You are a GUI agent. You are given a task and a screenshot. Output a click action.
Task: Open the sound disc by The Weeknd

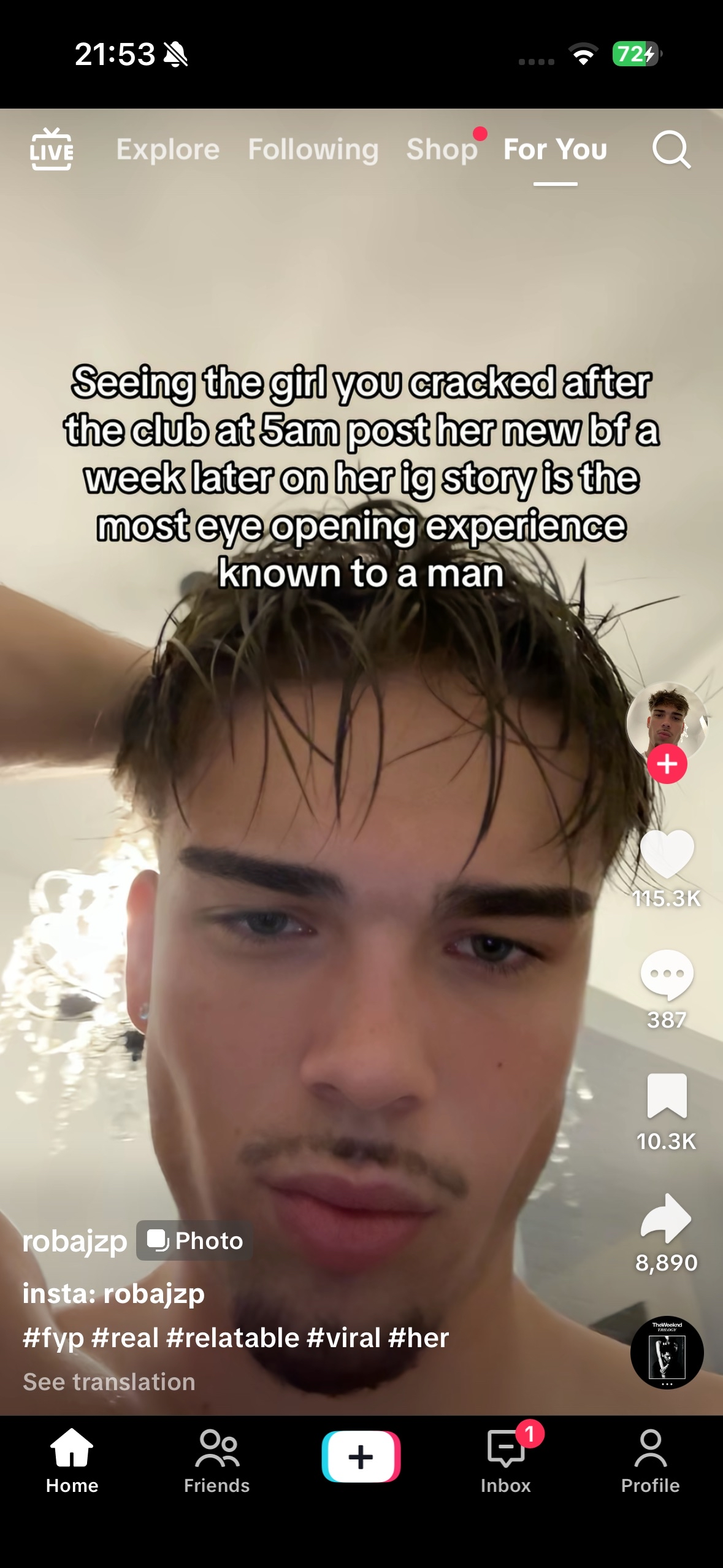click(x=667, y=1352)
